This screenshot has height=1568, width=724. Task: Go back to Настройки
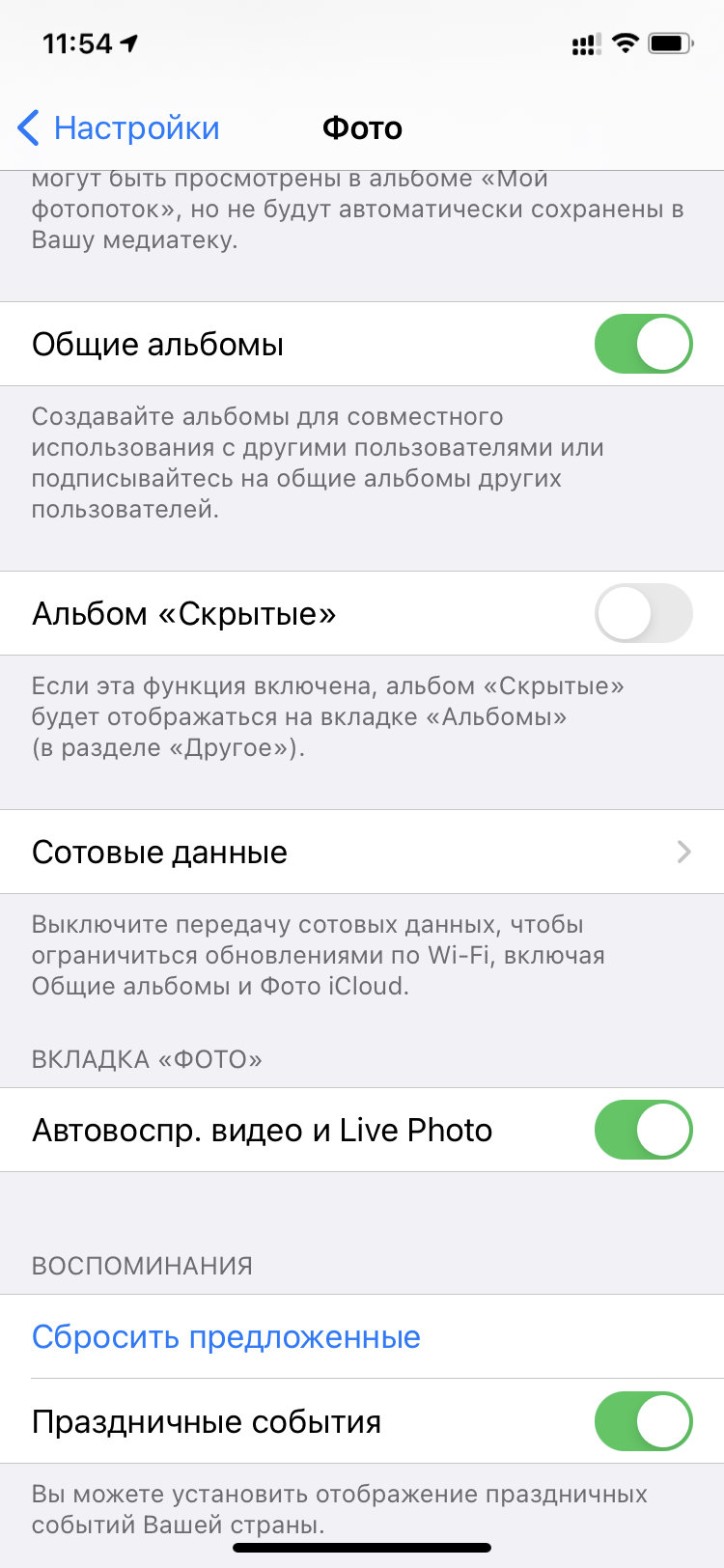click(x=118, y=128)
